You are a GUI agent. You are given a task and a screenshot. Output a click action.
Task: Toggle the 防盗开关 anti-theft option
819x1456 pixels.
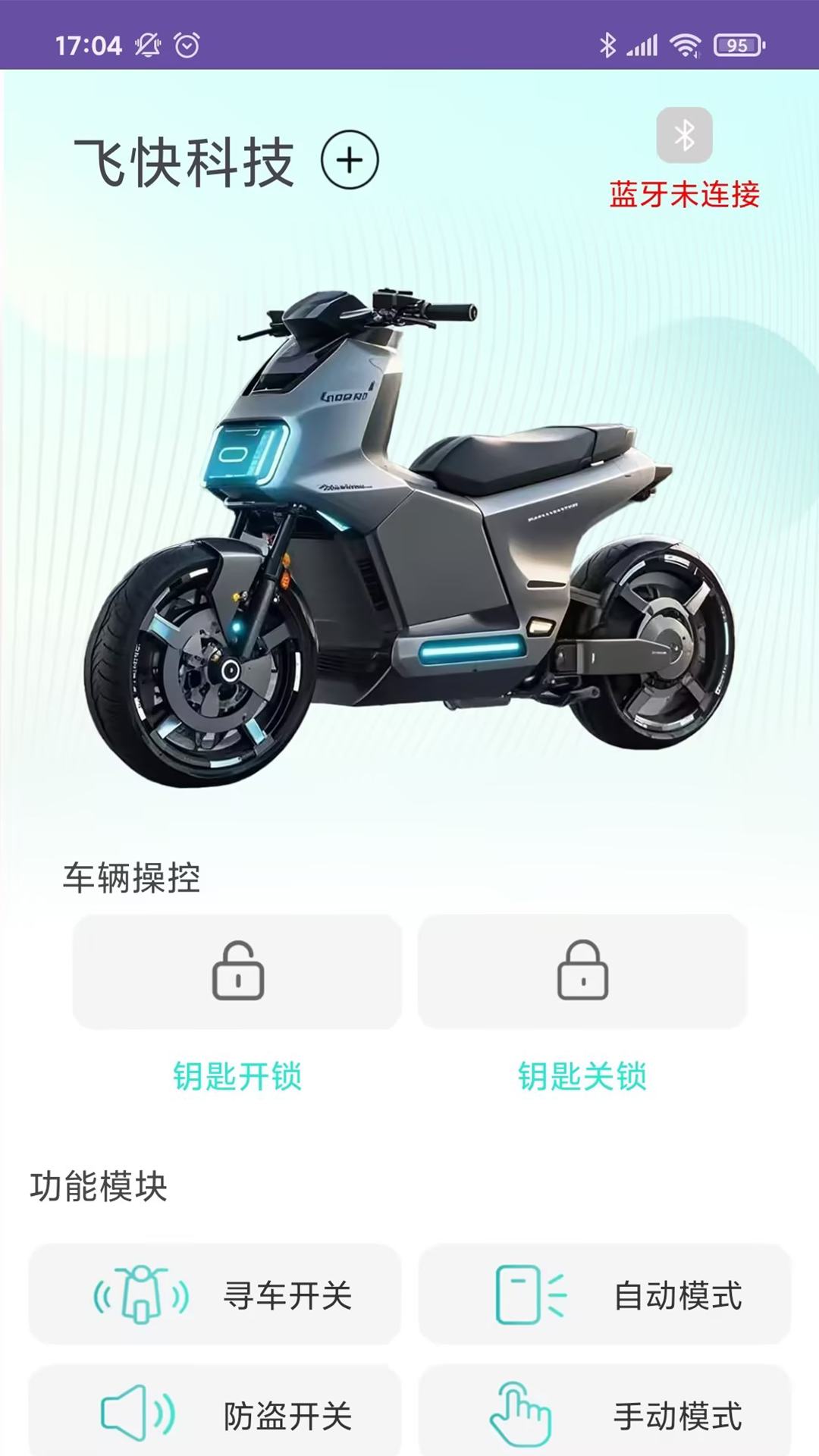click(x=215, y=1414)
